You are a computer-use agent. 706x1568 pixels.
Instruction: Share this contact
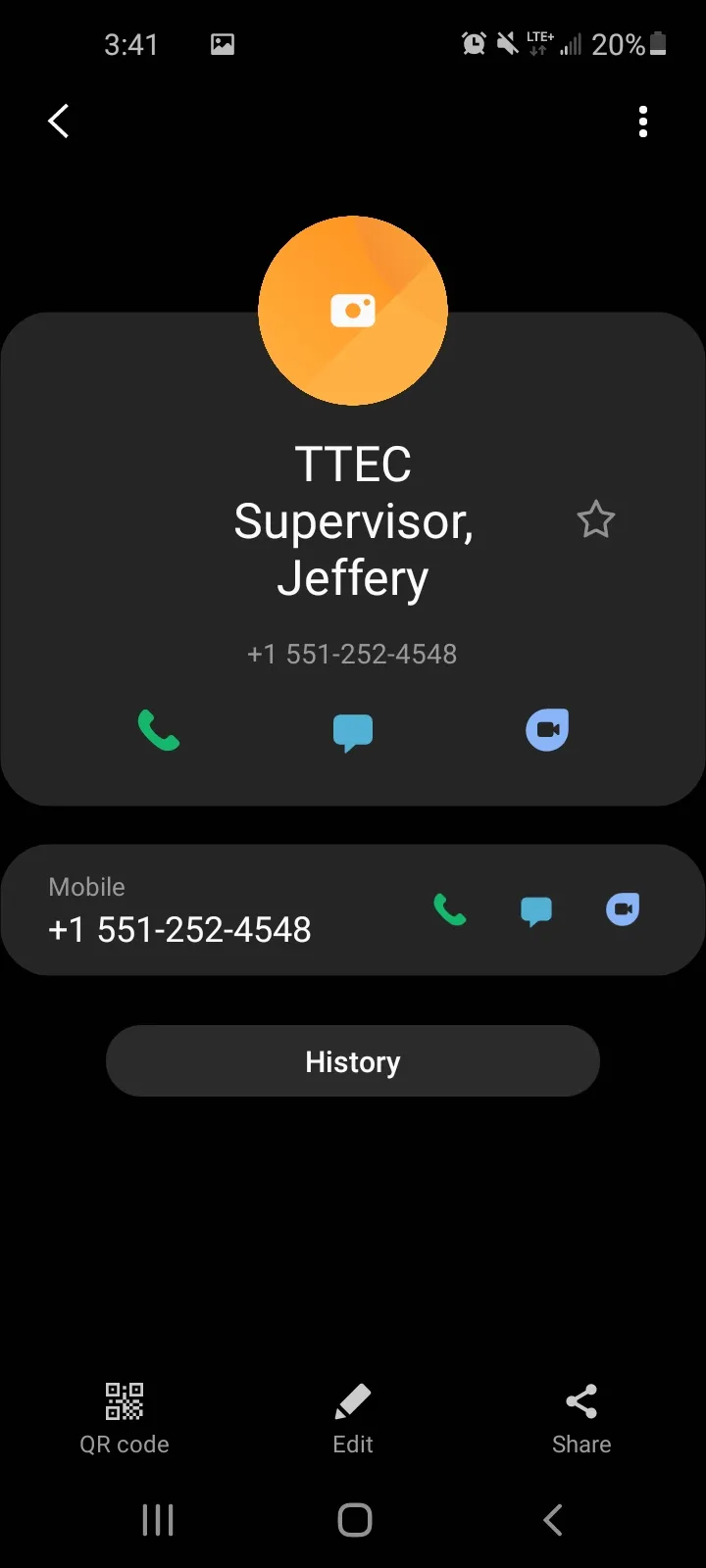(x=581, y=1419)
